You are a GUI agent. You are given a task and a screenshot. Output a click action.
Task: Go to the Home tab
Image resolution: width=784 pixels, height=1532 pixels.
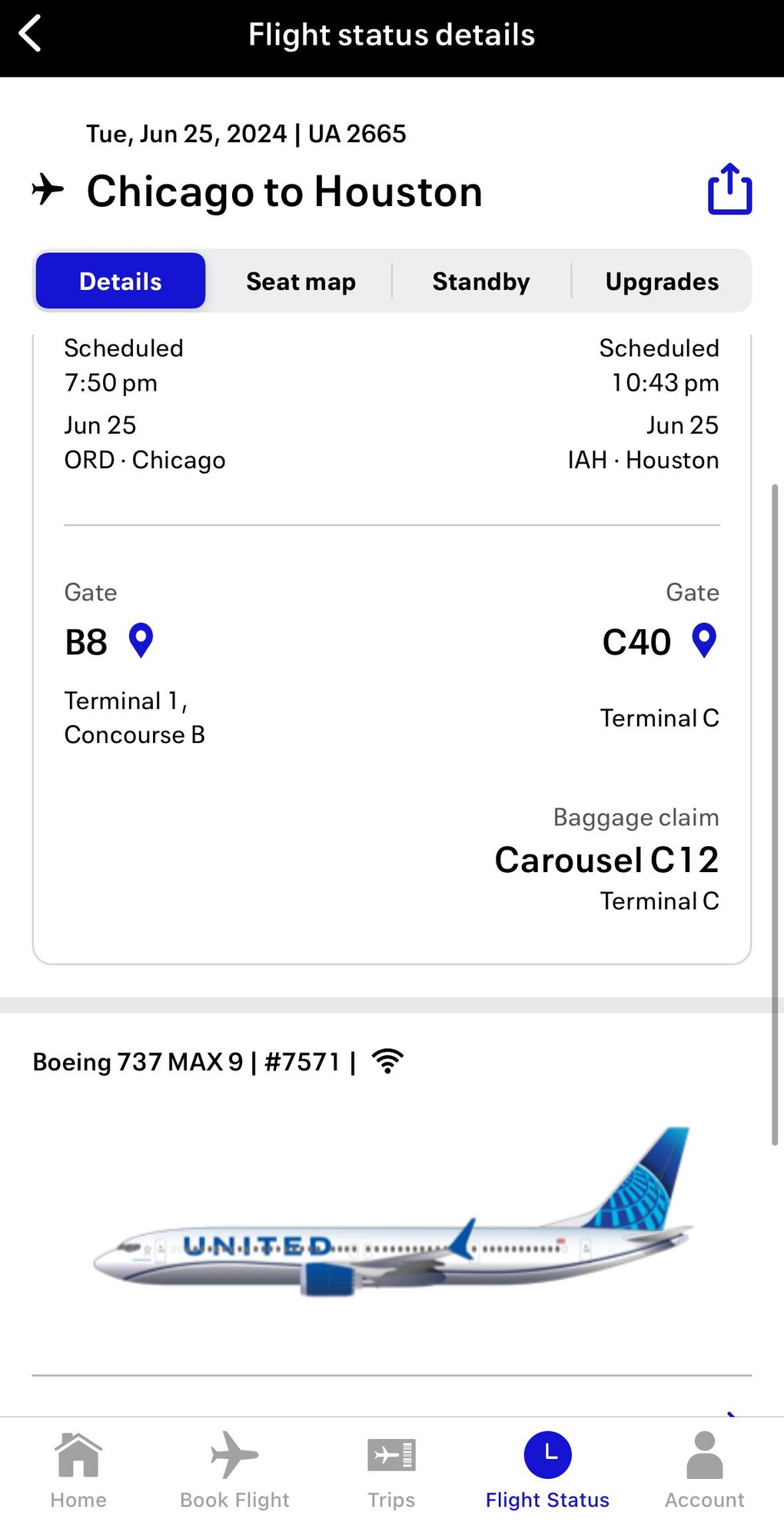78,1469
